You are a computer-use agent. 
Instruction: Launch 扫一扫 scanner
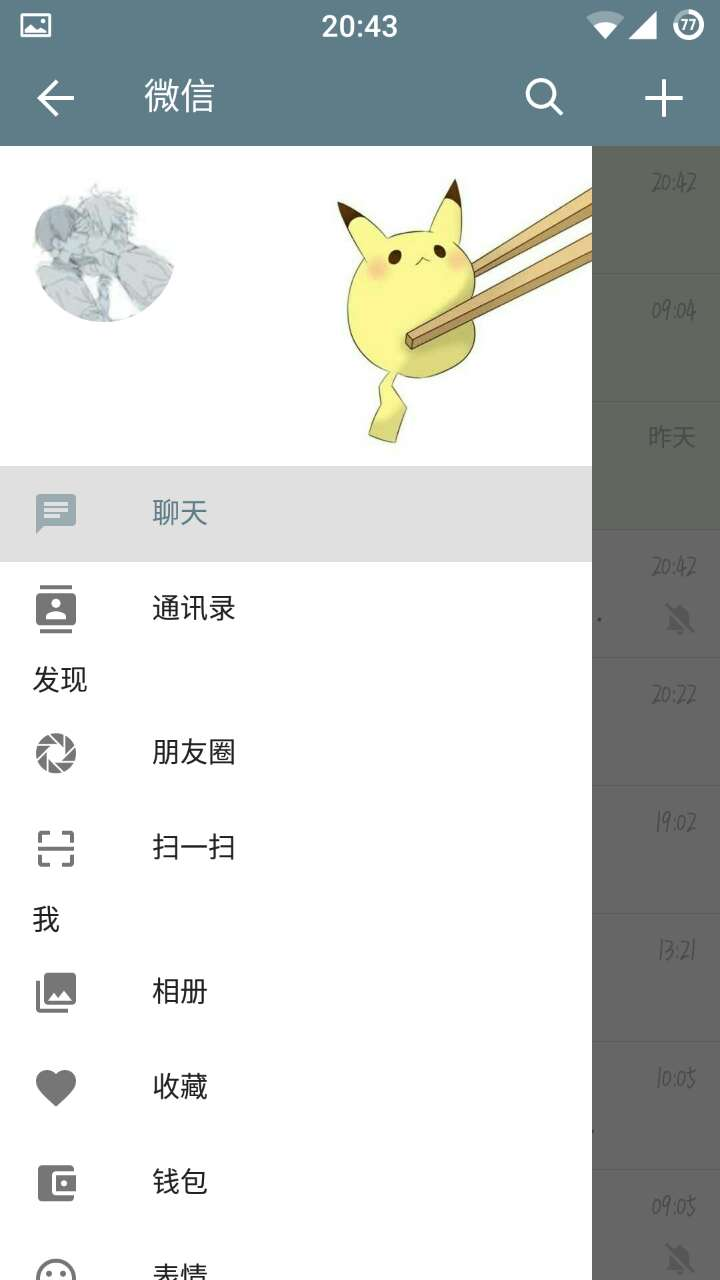tap(193, 847)
